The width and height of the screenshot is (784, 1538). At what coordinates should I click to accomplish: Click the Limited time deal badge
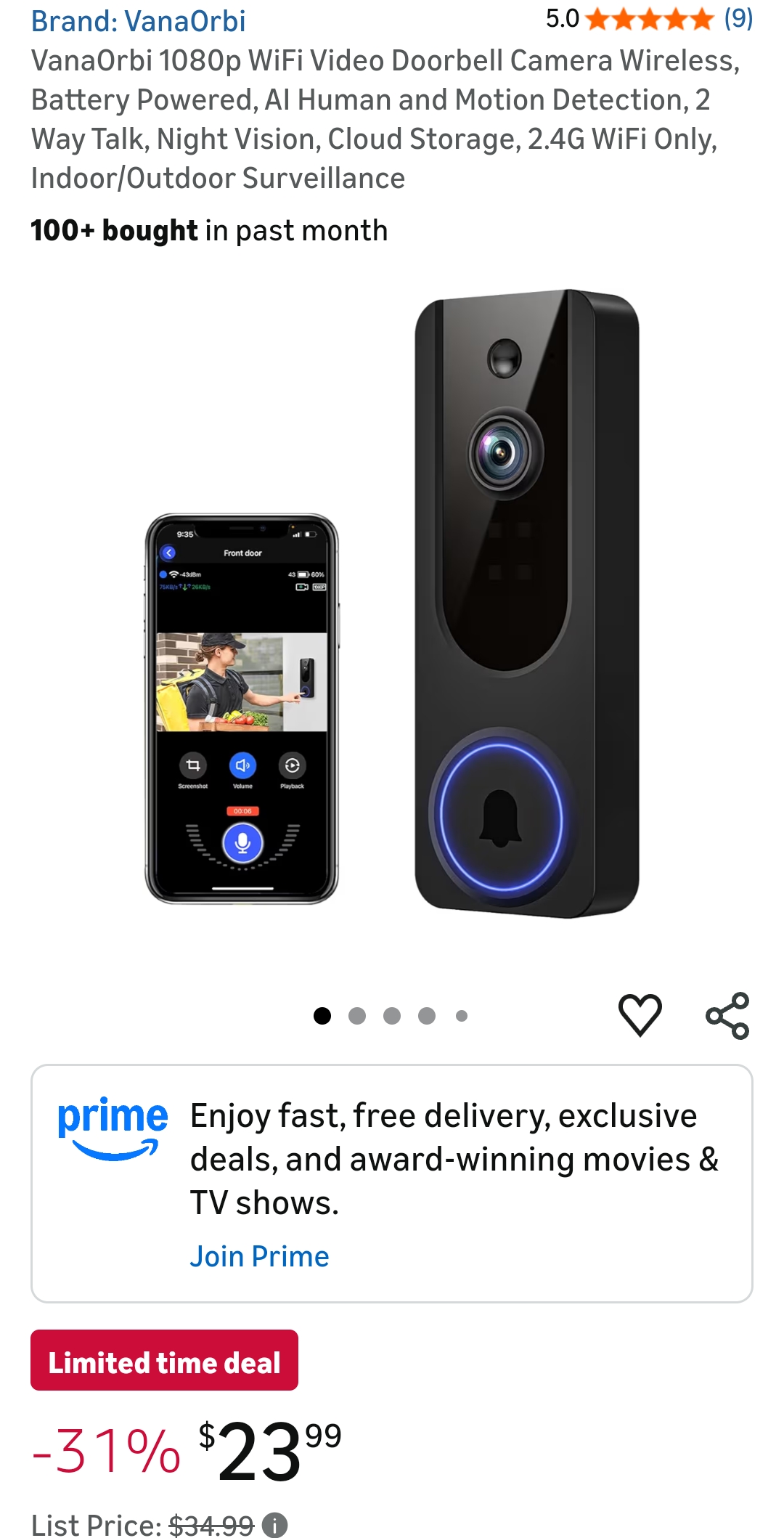pos(163,1362)
